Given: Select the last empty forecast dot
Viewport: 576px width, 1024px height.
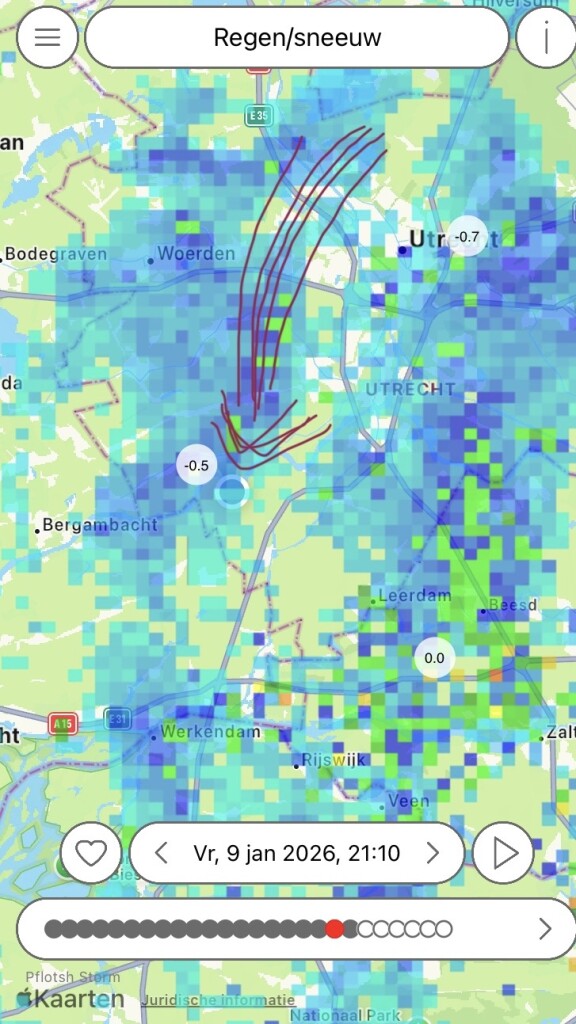Looking at the screenshot, I should point(443,929).
